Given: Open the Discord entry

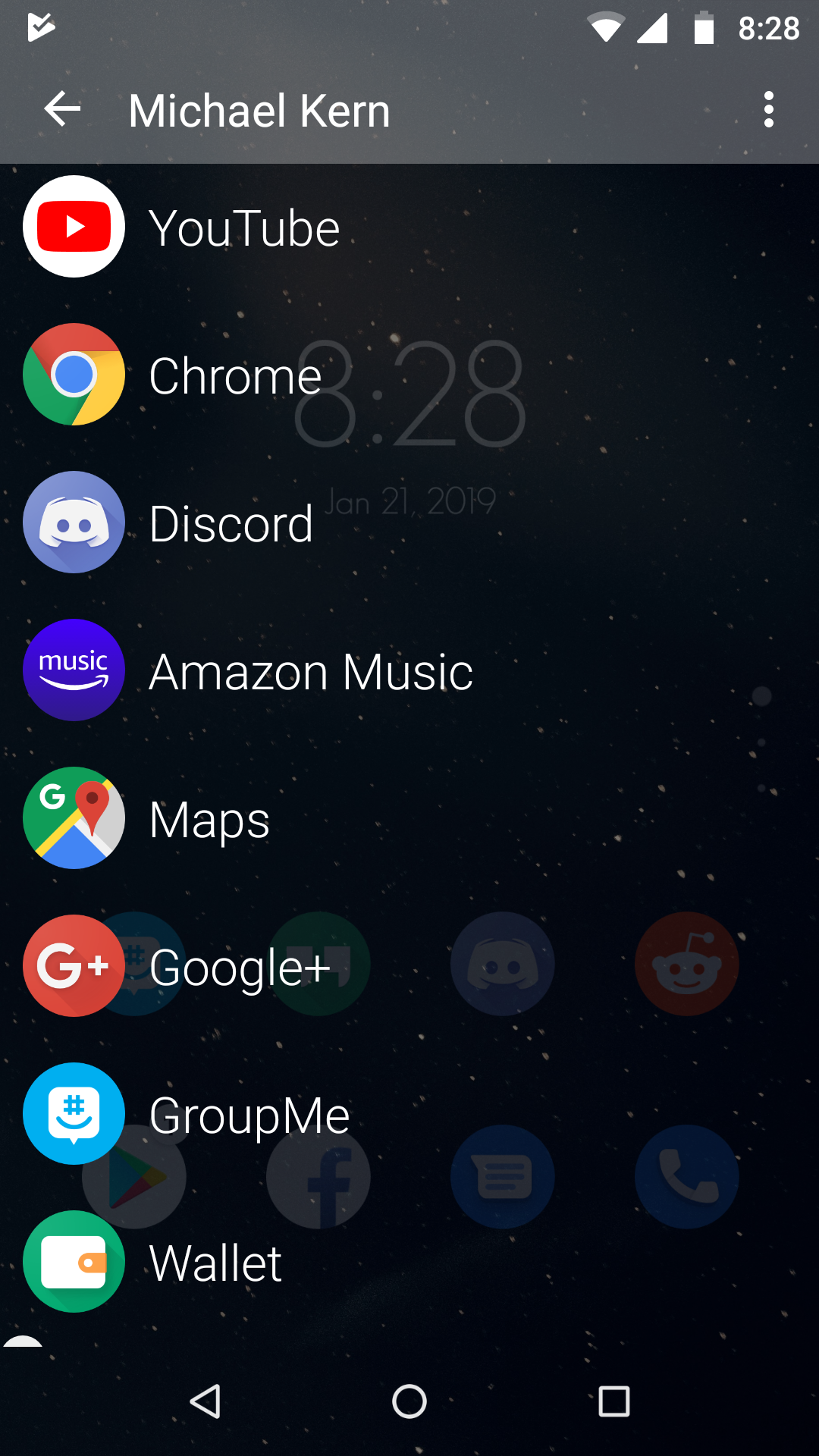Looking at the screenshot, I should click(x=231, y=523).
